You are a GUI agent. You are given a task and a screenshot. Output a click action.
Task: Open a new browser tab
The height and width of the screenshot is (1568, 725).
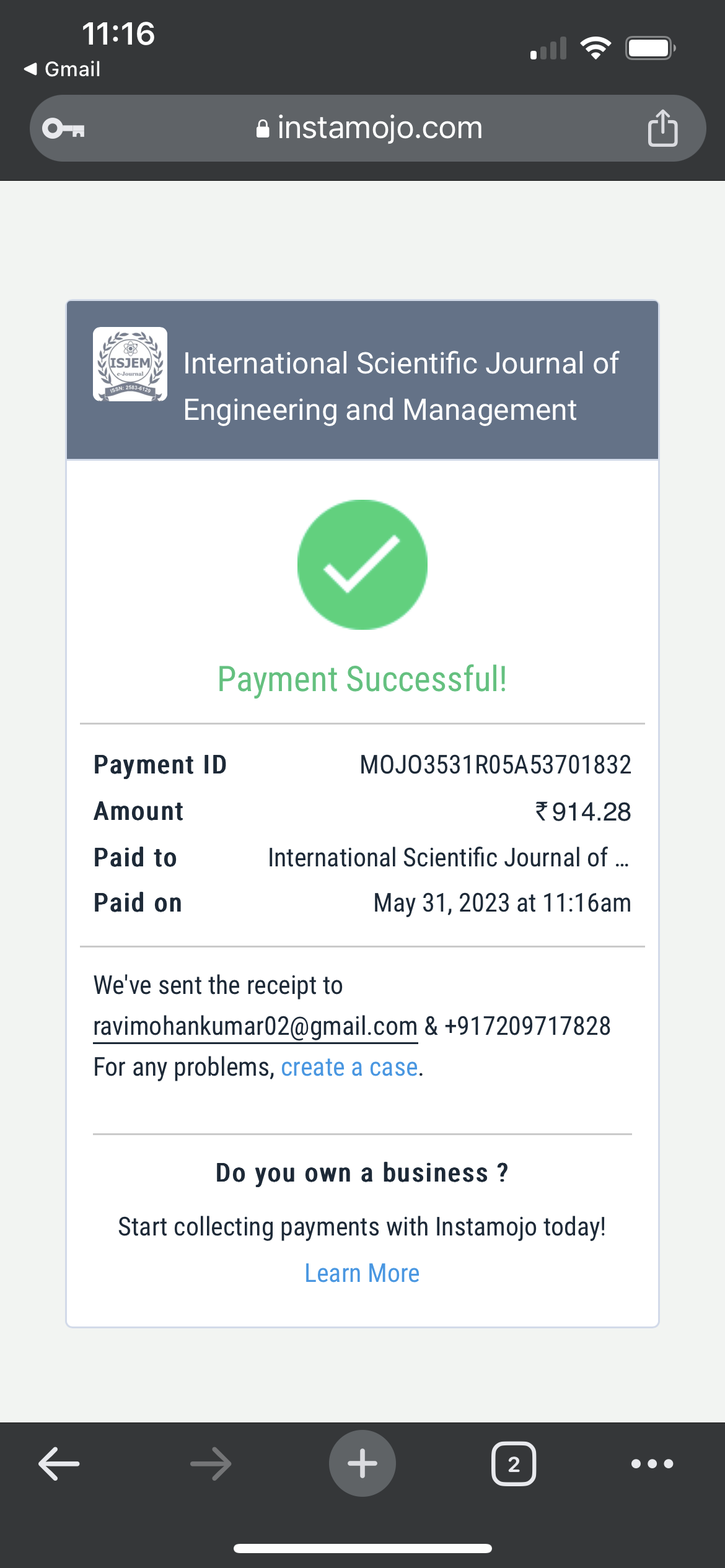pyautogui.click(x=362, y=1464)
